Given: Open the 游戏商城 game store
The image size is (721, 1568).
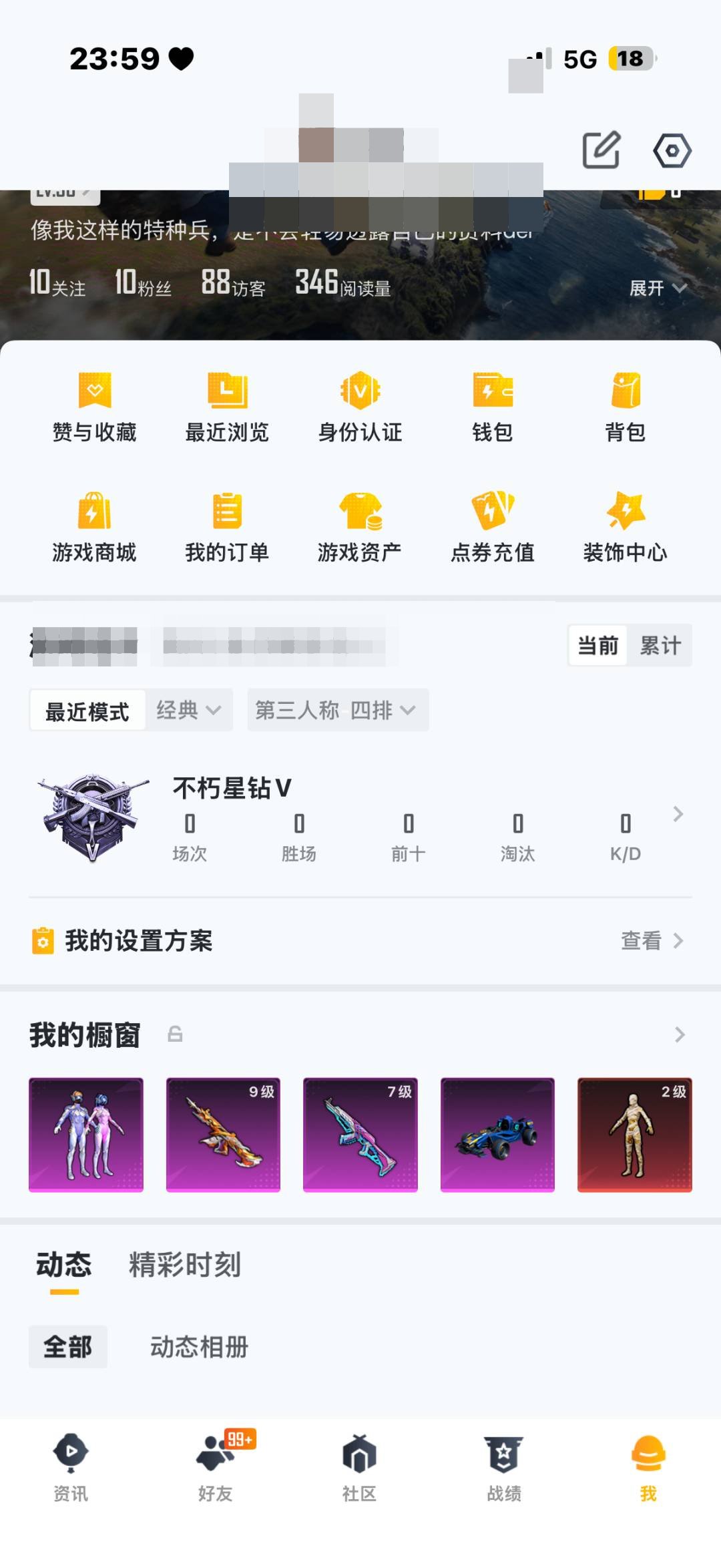Looking at the screenshot, I should tap(95, 528).
